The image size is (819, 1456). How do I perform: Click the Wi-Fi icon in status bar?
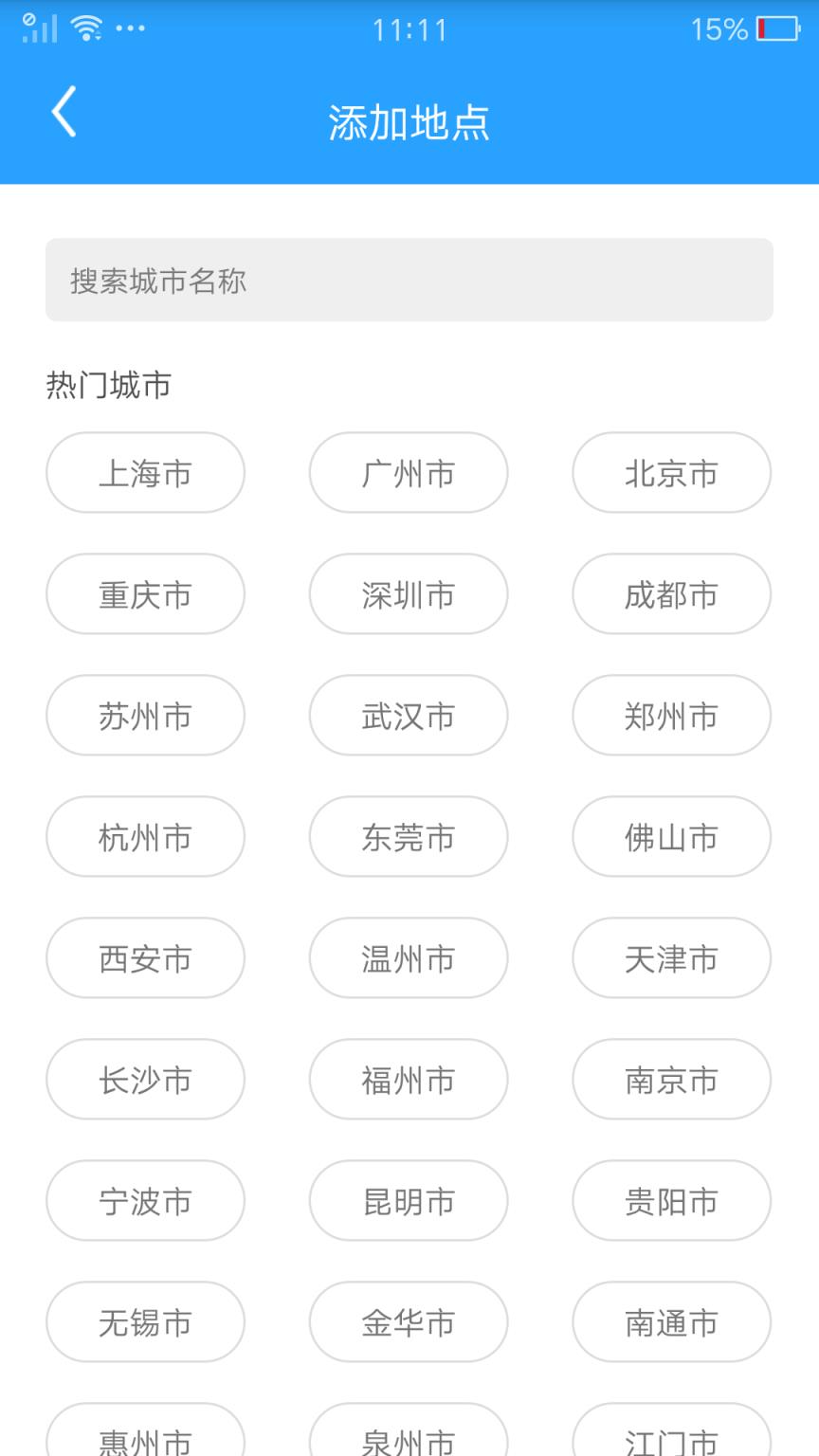click(x=86, y=26)
